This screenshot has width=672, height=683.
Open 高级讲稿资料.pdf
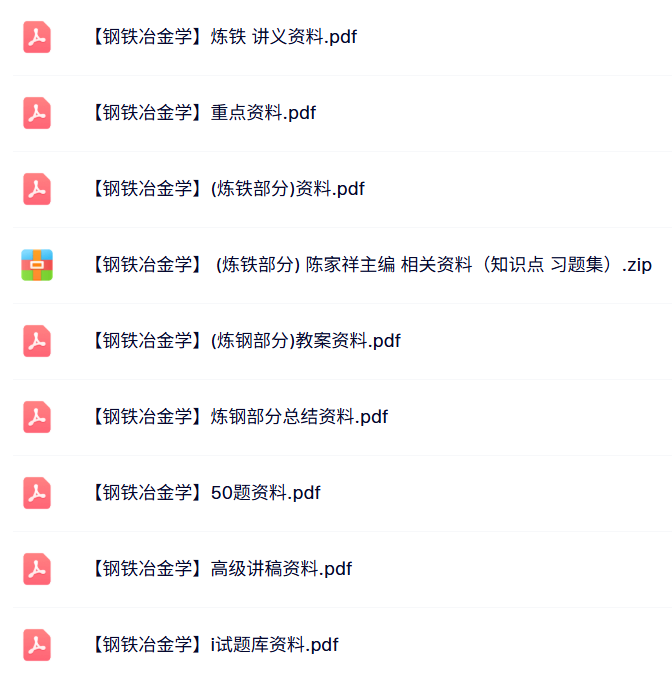[x=220, y=569]
